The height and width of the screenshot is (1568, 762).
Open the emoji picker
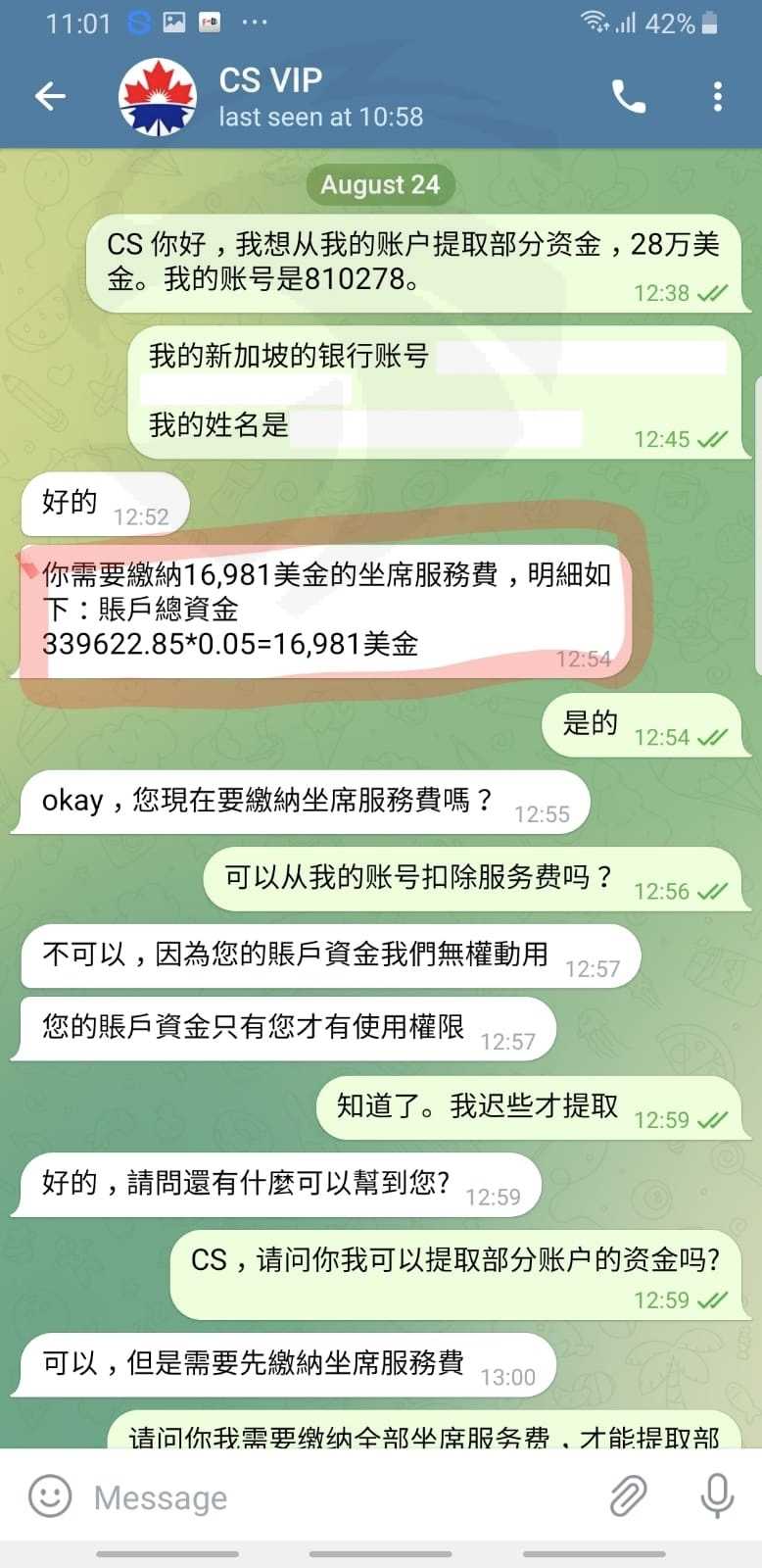pyautogui.click(x=50, y=1496)
